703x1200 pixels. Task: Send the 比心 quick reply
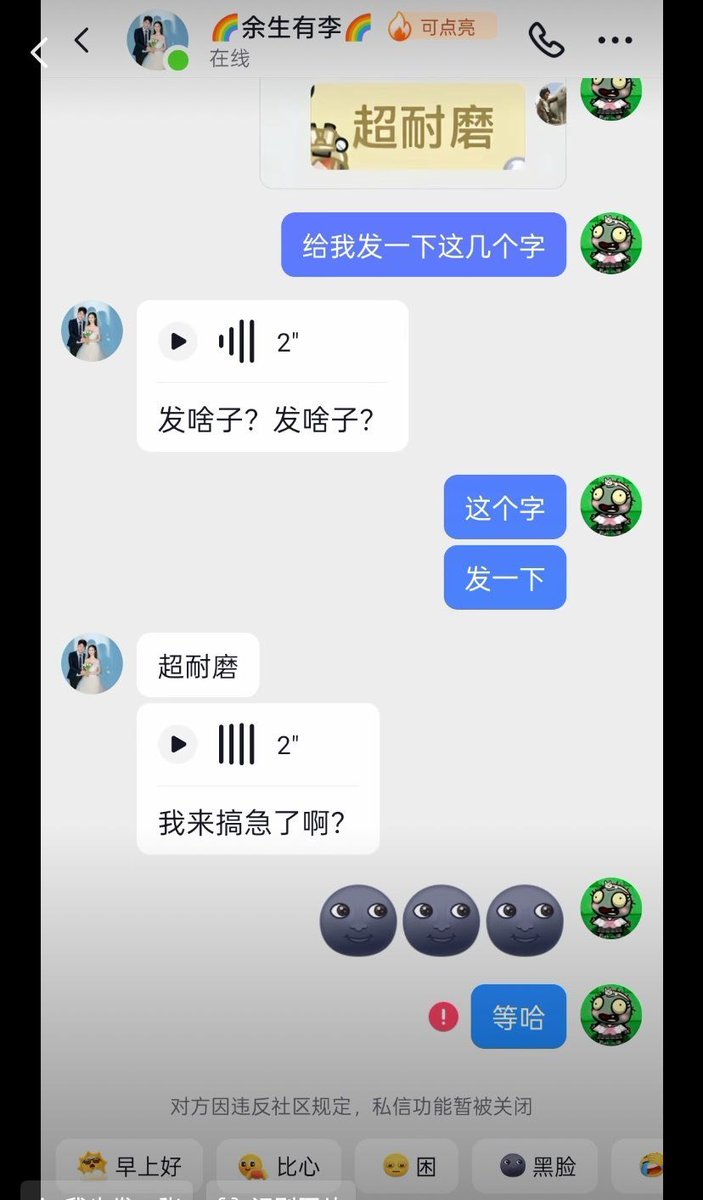coord(279,1166)
